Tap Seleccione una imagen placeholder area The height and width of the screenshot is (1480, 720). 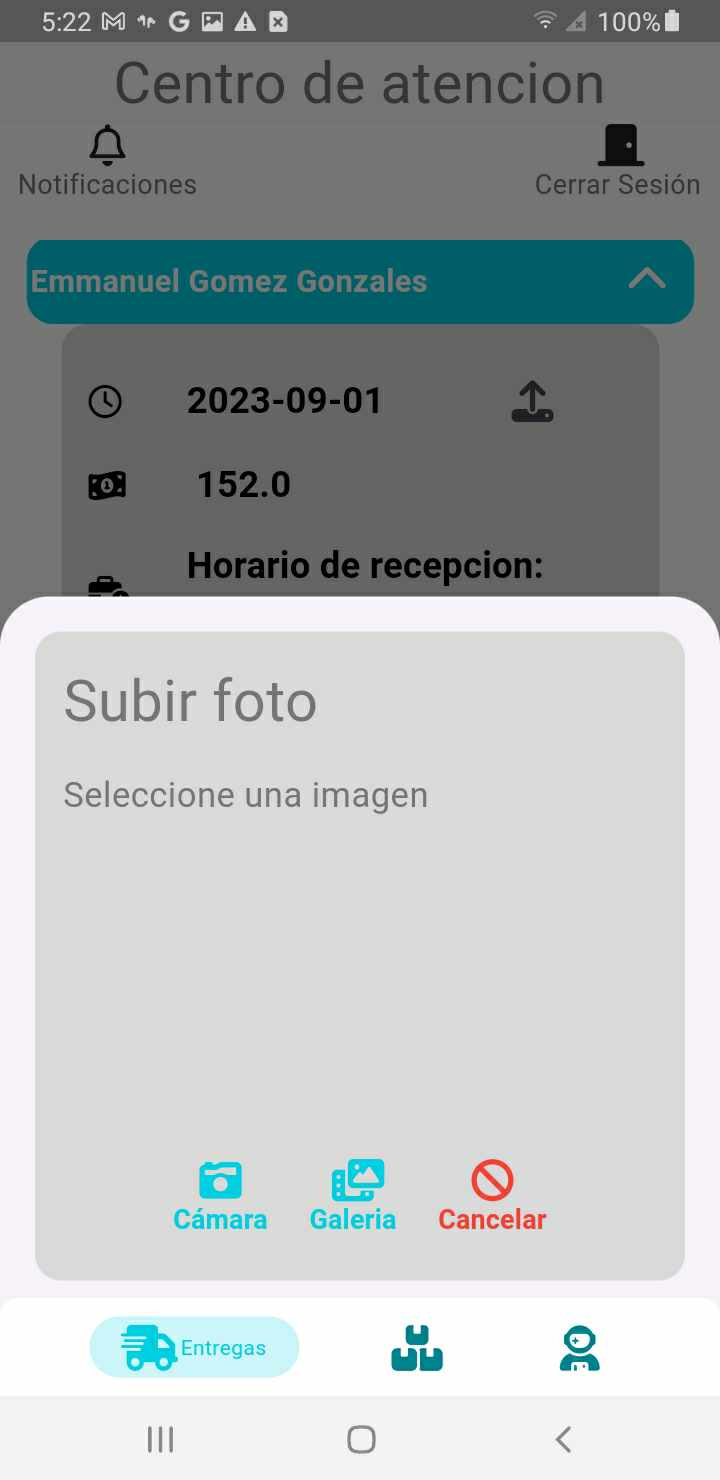(x=245, y=794)
